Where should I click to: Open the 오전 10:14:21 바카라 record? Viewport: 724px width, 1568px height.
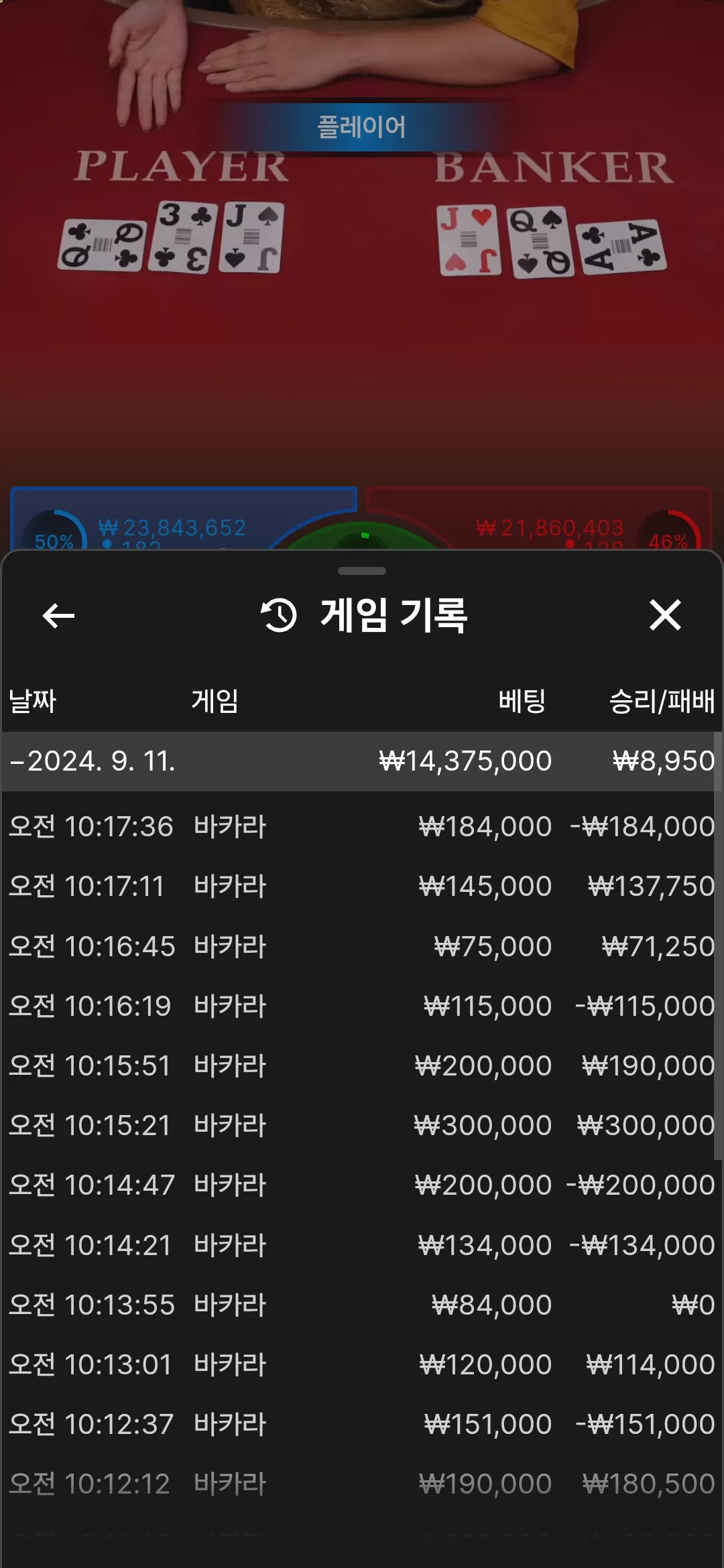pos(362,1245)
